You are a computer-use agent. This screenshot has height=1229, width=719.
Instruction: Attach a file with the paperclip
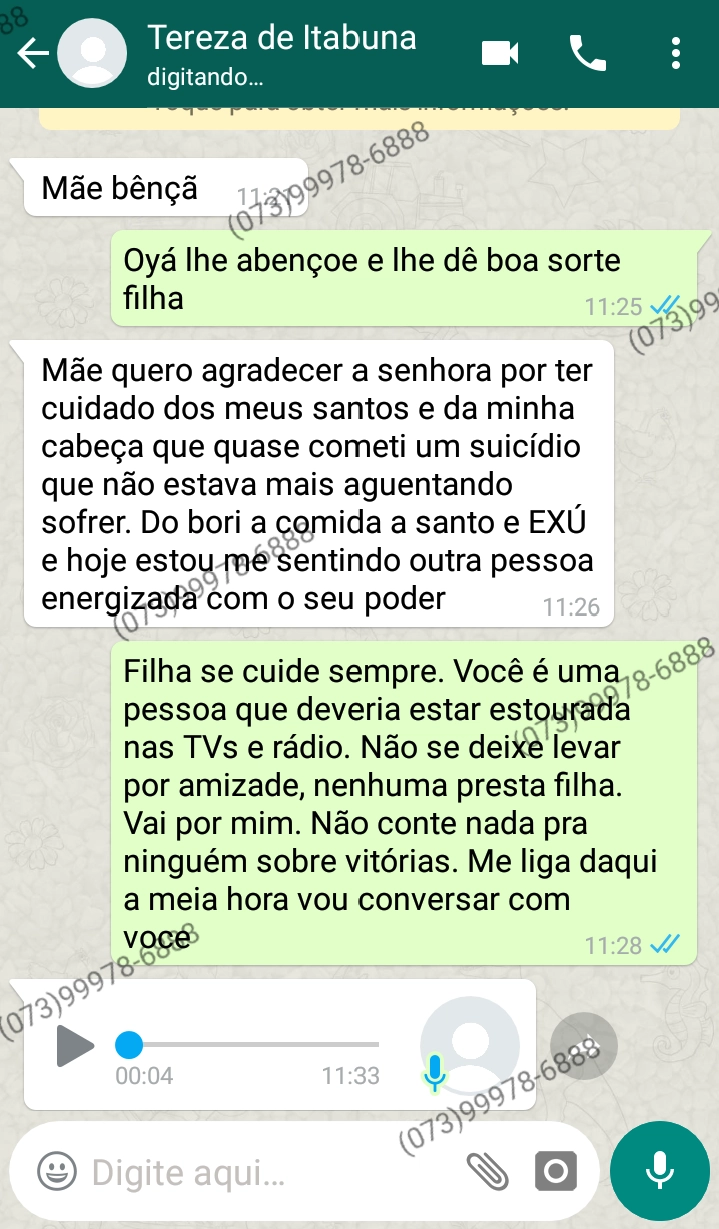pos(488,1171)
